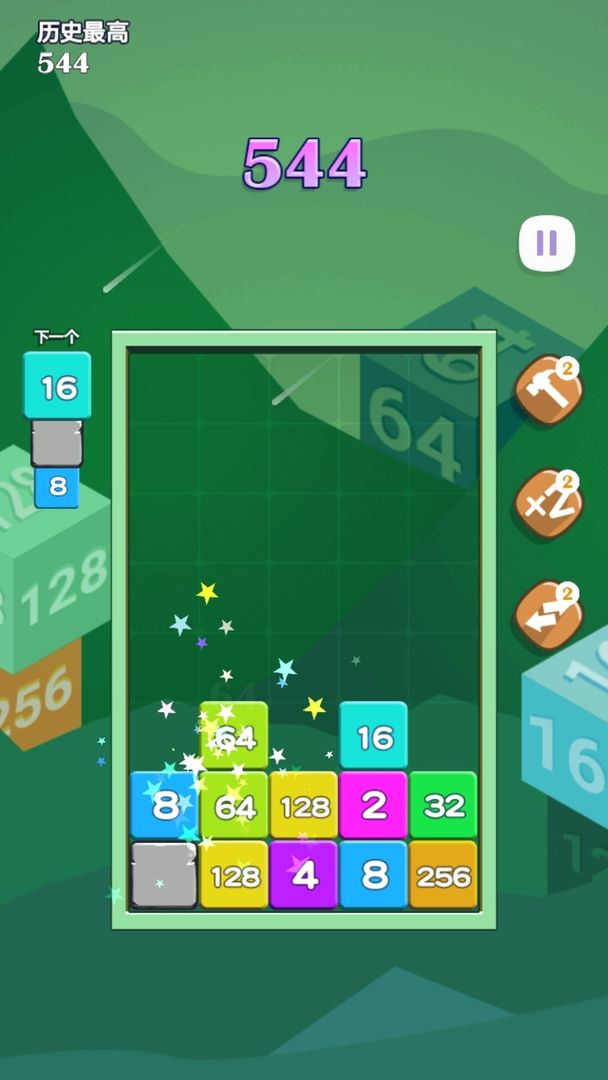
Task: Use the swap arrows power-up
Action: click(548, 616)
